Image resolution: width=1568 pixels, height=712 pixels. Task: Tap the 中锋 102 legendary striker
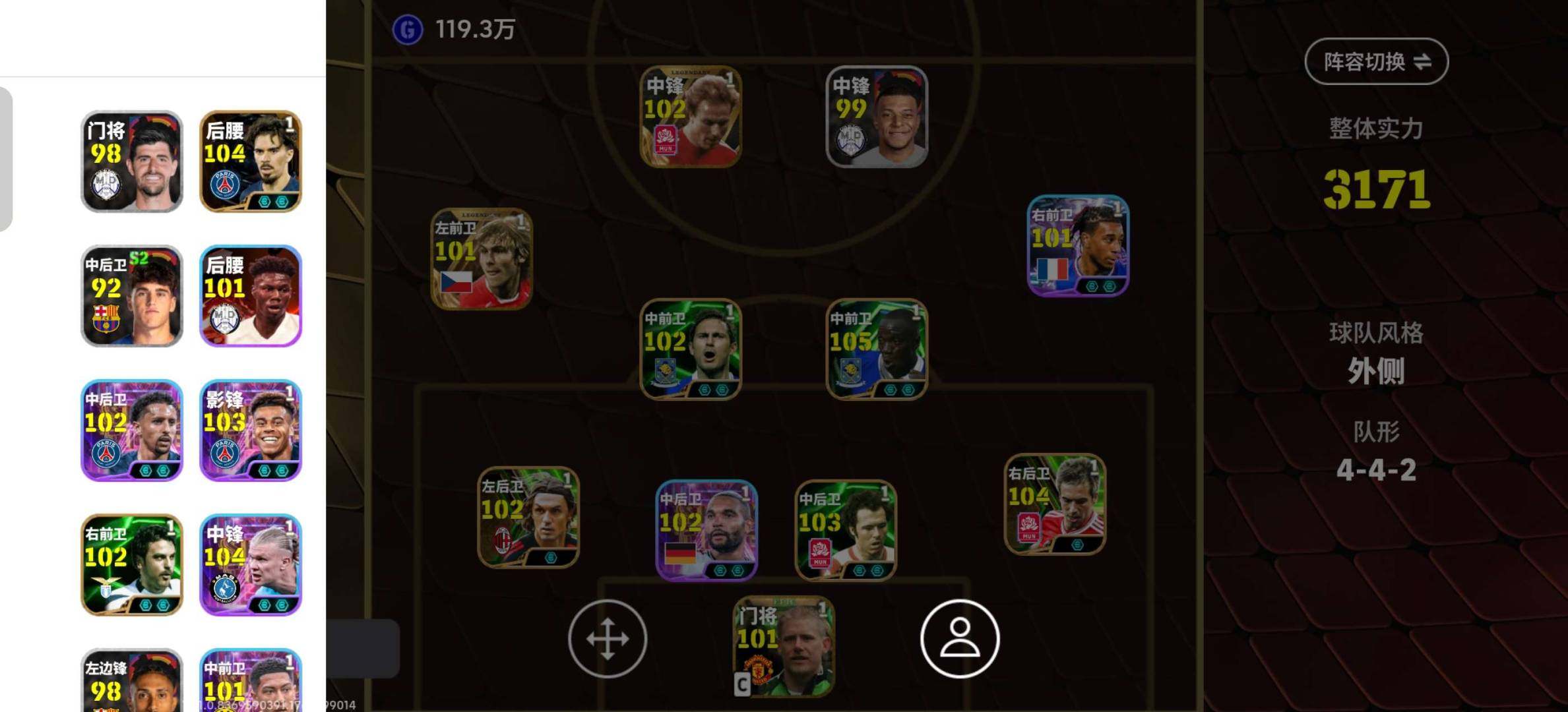click(691, 117)
